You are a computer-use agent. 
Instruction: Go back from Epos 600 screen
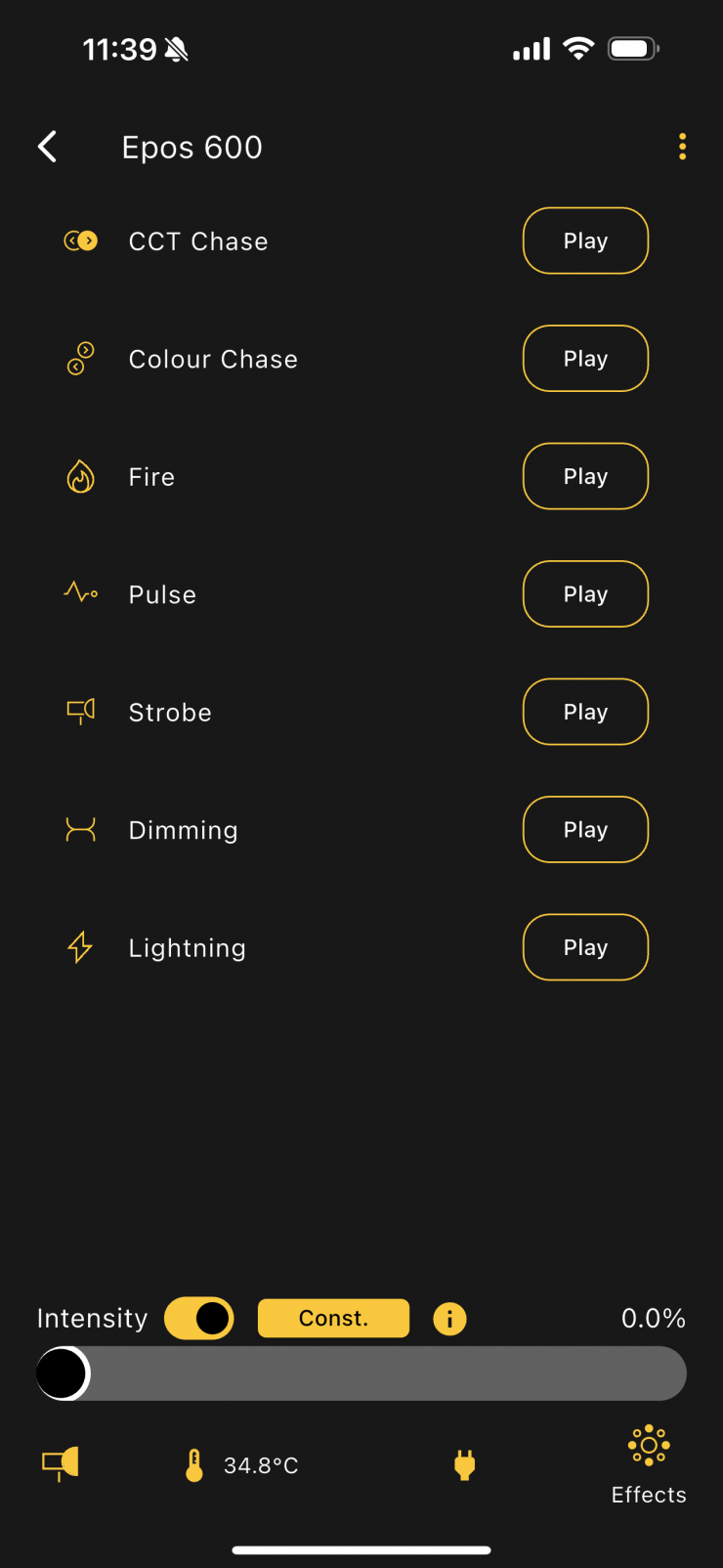(x=47, y=147)
